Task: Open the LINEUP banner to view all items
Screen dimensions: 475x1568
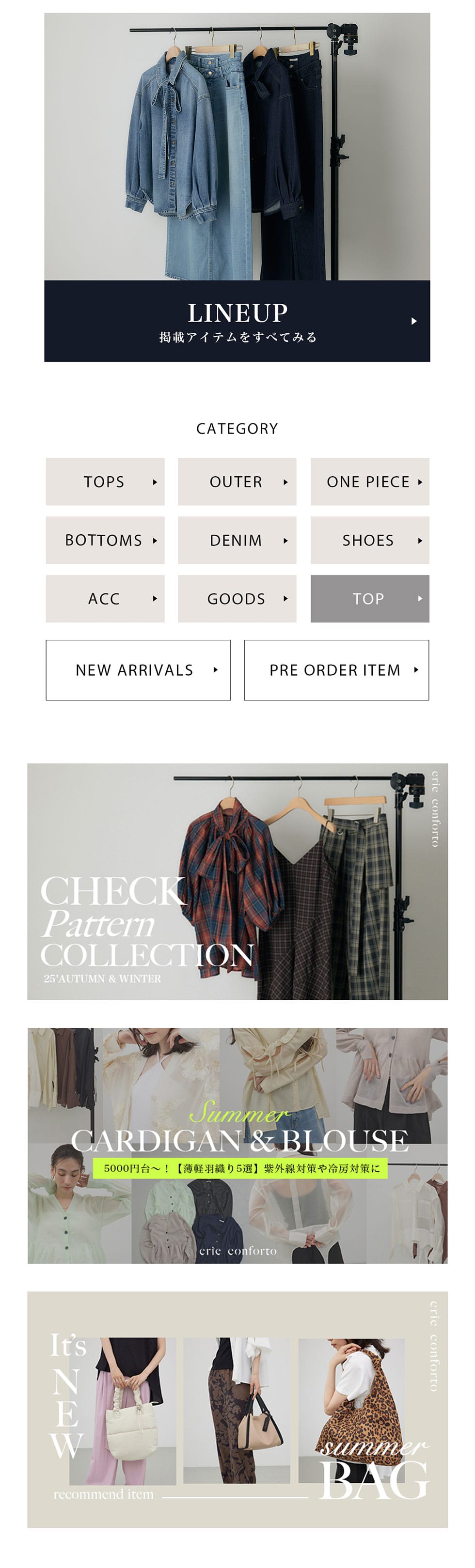Action: 237,321
